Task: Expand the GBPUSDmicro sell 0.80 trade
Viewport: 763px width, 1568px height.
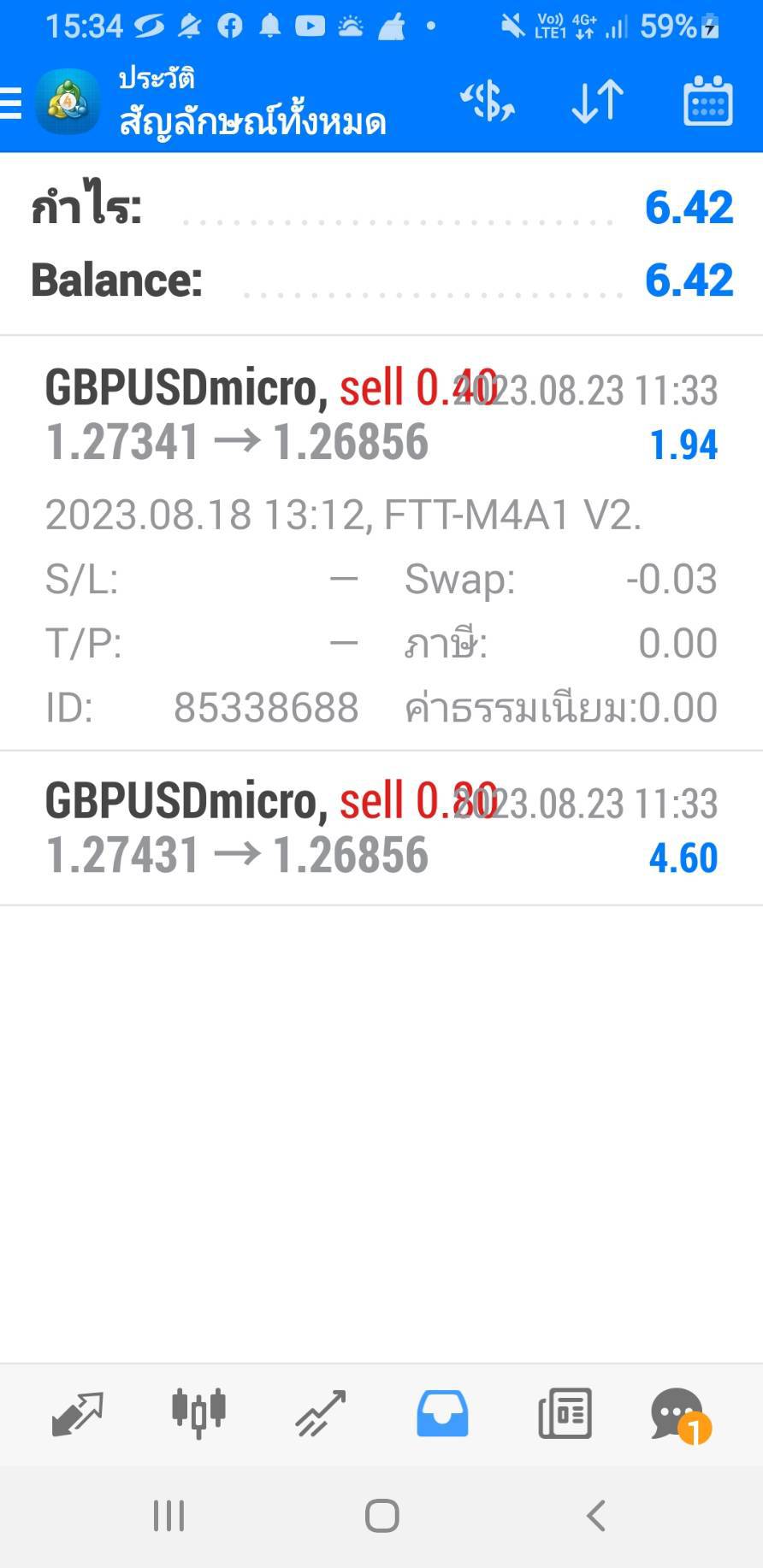Action: (381, 828)
